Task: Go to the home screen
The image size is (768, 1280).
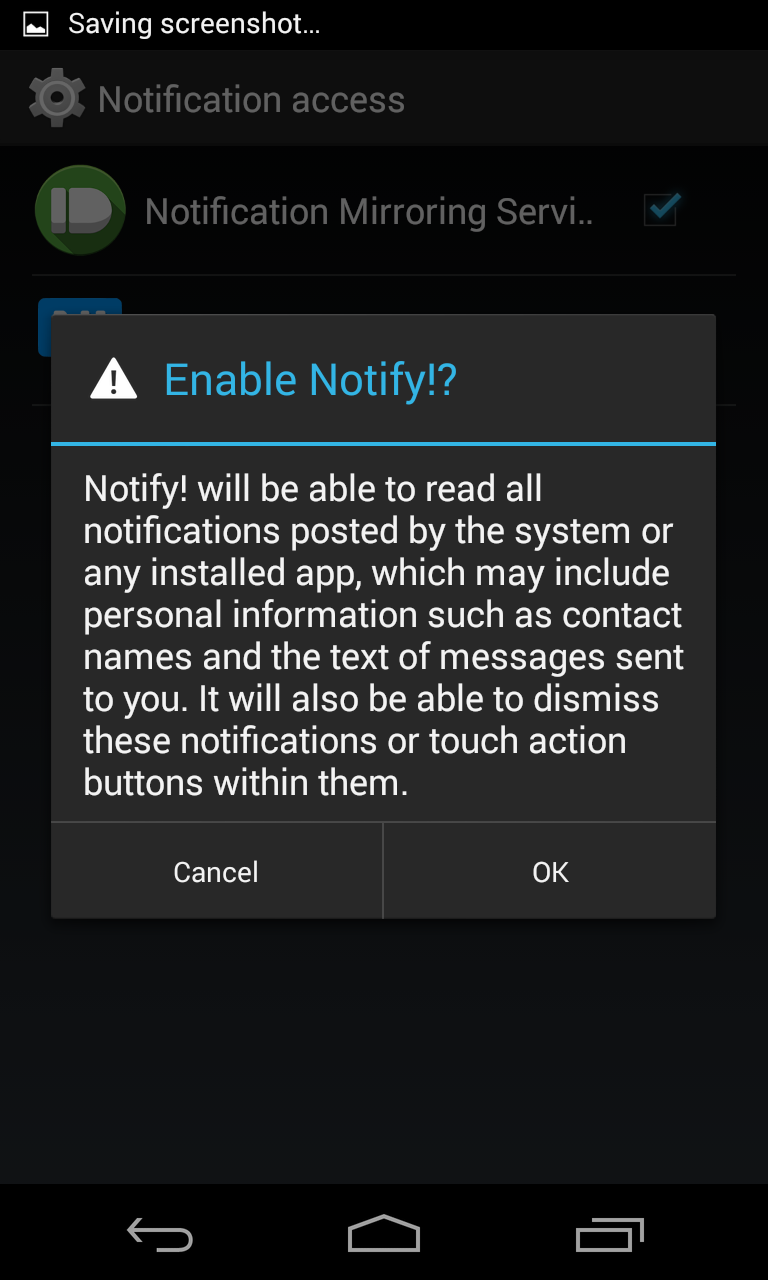Action: [x=384, y=1235]
